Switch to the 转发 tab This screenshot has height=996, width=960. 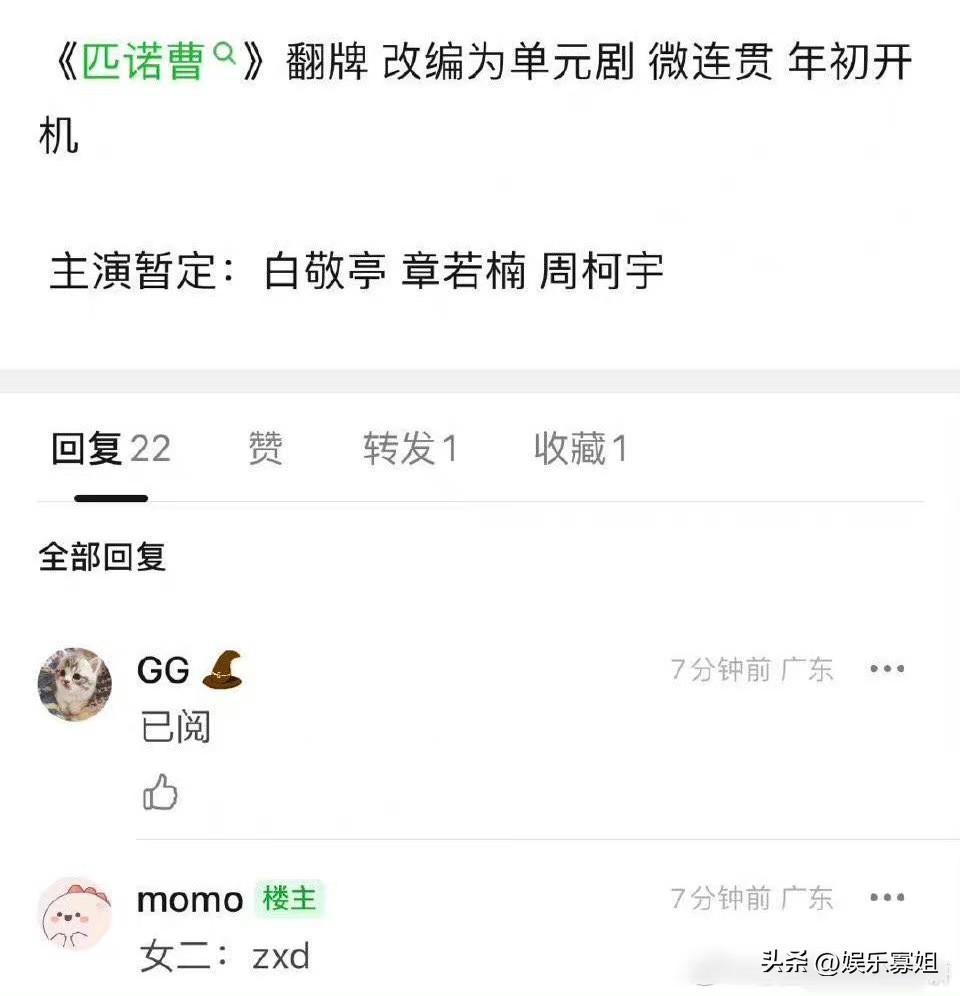pos(409,449)
